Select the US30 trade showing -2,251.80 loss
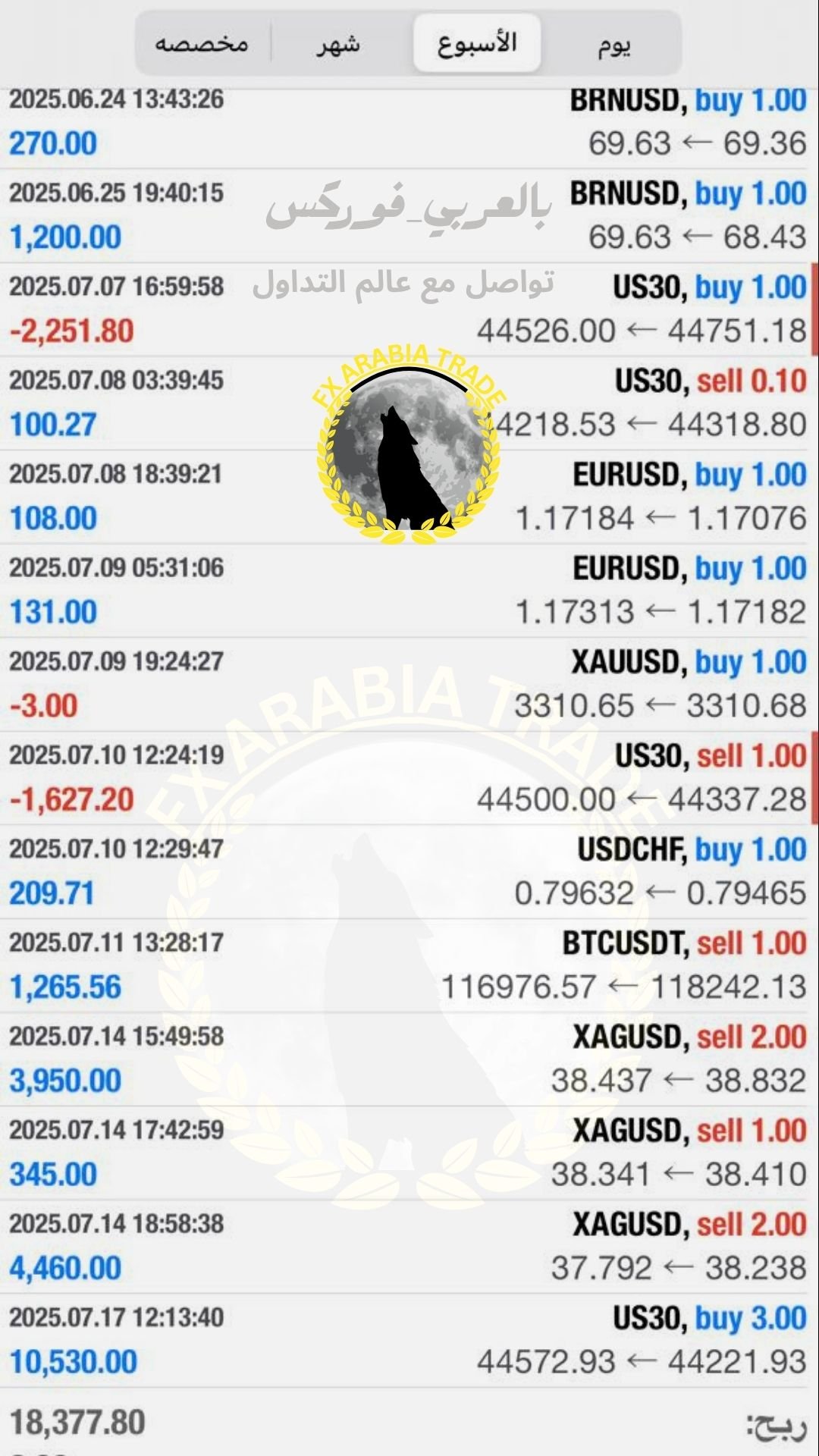The image size is (819, 1456). point(409,309)
